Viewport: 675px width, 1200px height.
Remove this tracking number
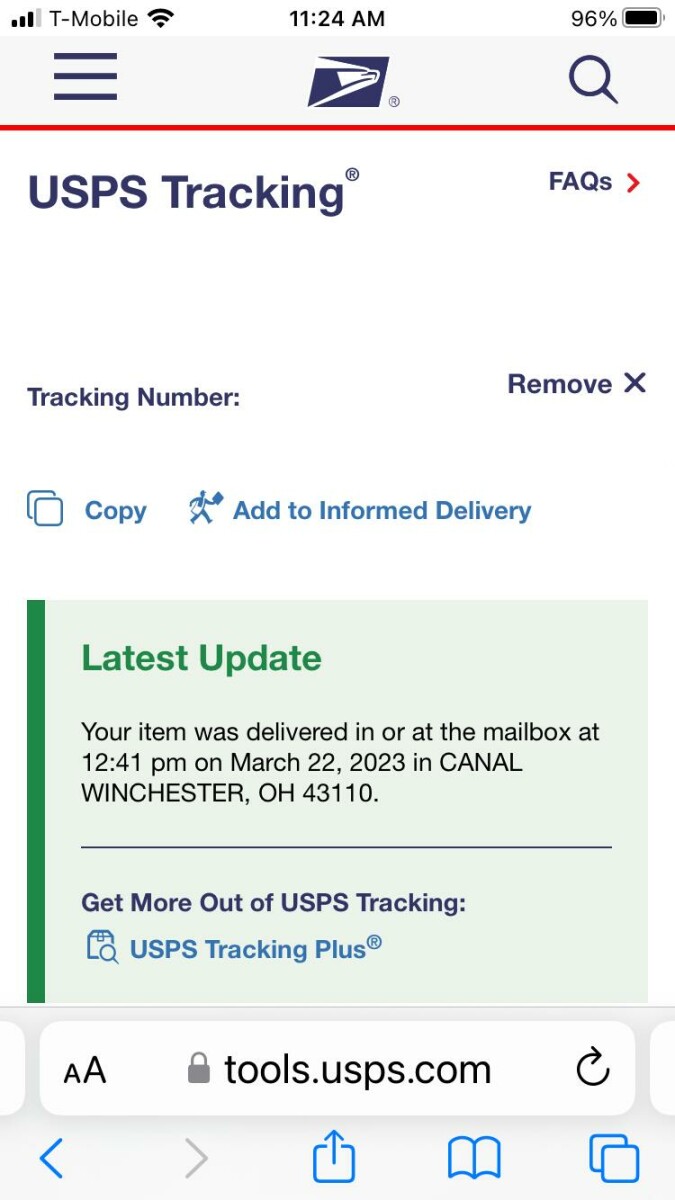(x=577, y=384)
